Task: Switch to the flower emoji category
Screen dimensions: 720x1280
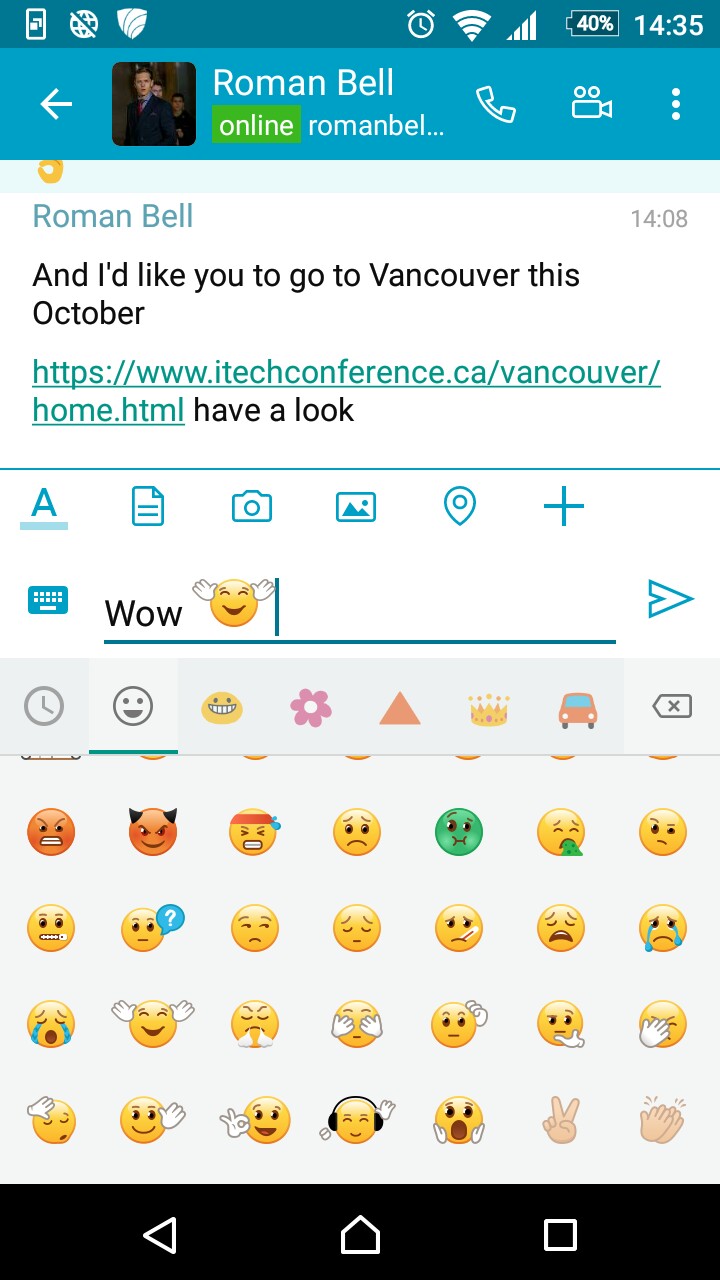Action: pos(311,707)
